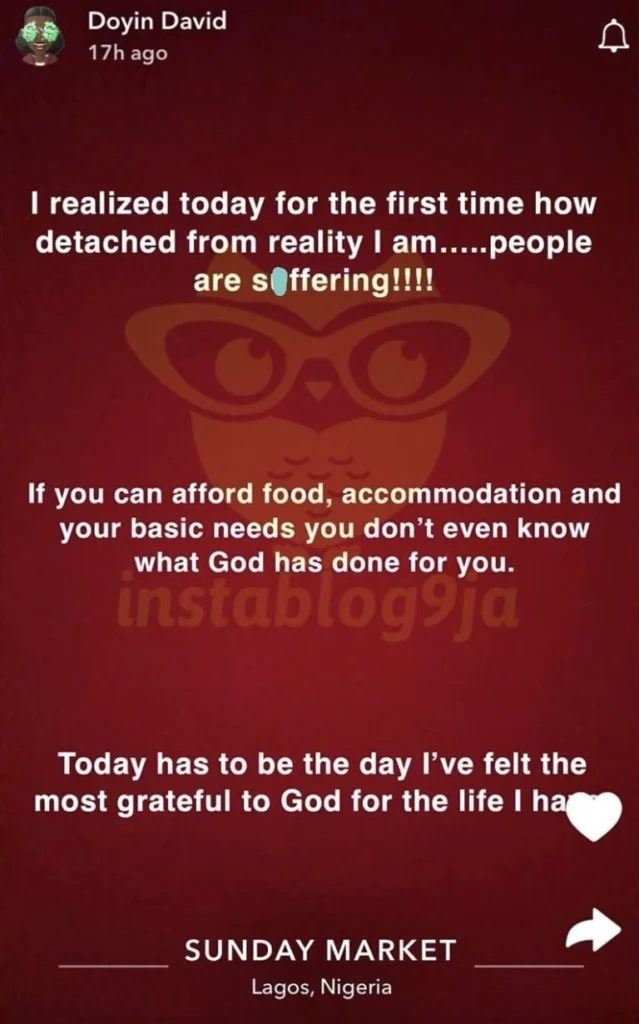Screen dimensions: 639x1024
Task: Open the Sunday Market location sticker
Action: (320, 950)
